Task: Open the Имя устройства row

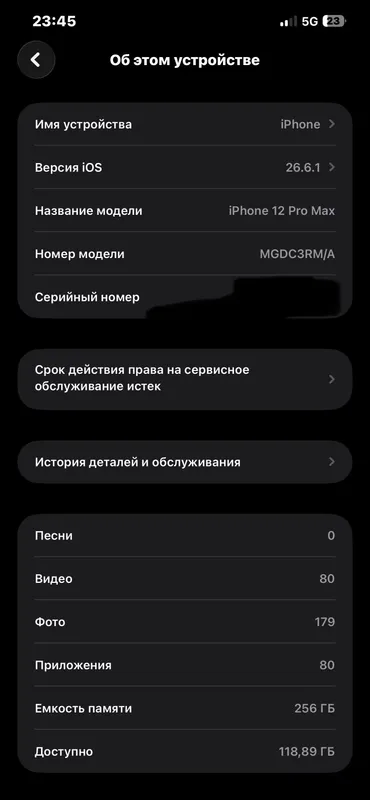Action: click(x=185, y=124)
